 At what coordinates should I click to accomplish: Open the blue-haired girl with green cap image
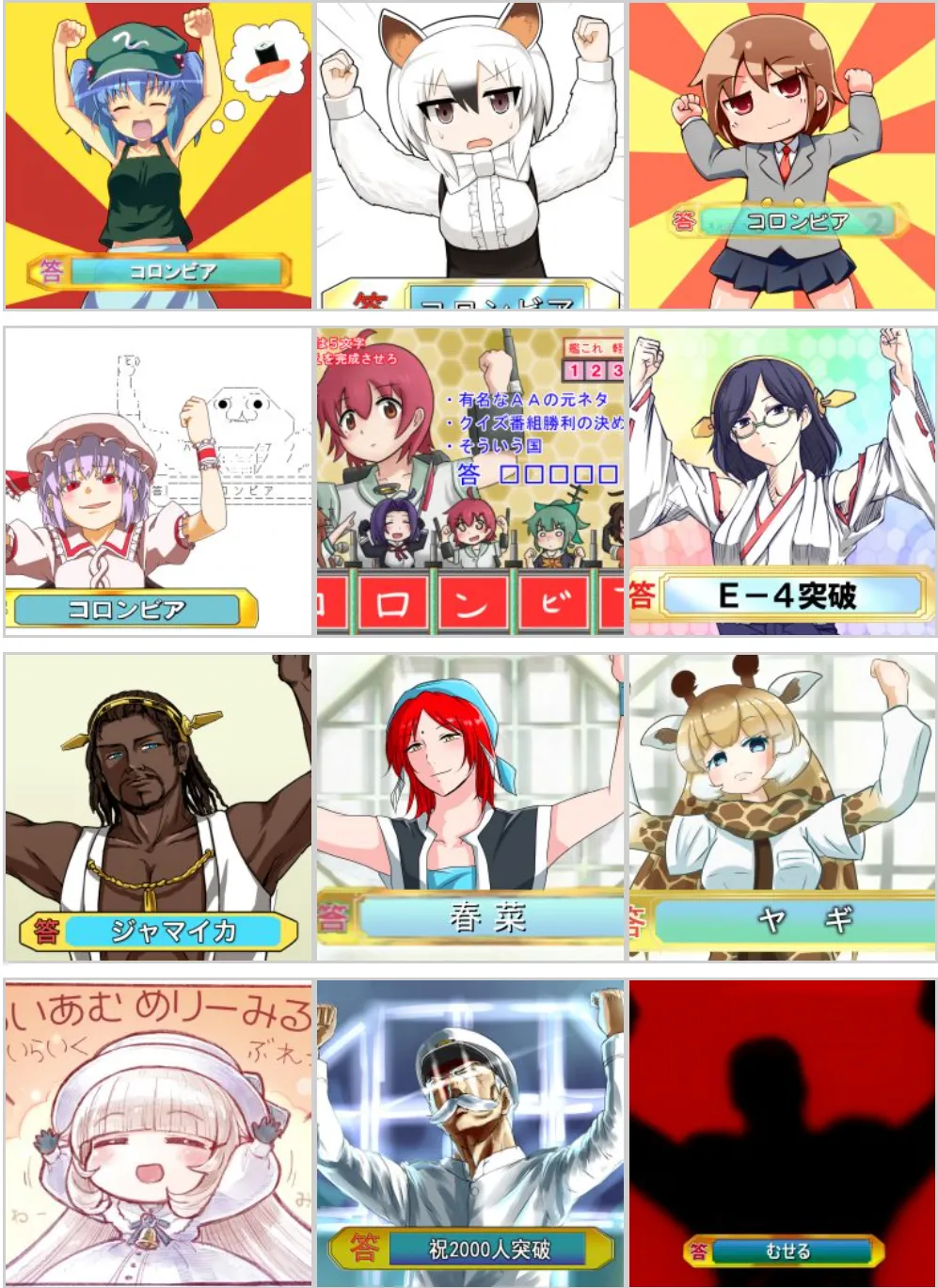click(x=158, y=156)
